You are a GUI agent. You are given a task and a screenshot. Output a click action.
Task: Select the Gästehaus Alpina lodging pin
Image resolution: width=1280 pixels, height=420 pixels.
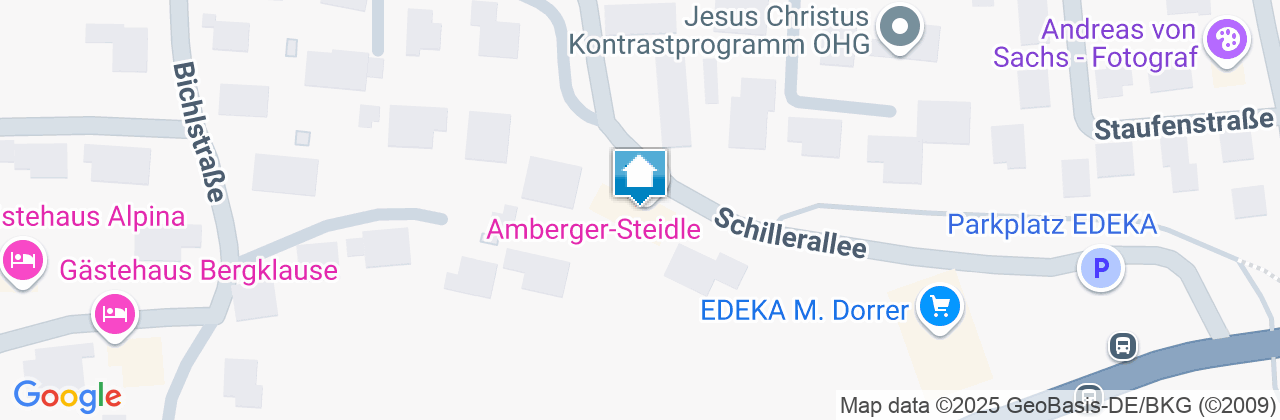[x=21, y=262]
